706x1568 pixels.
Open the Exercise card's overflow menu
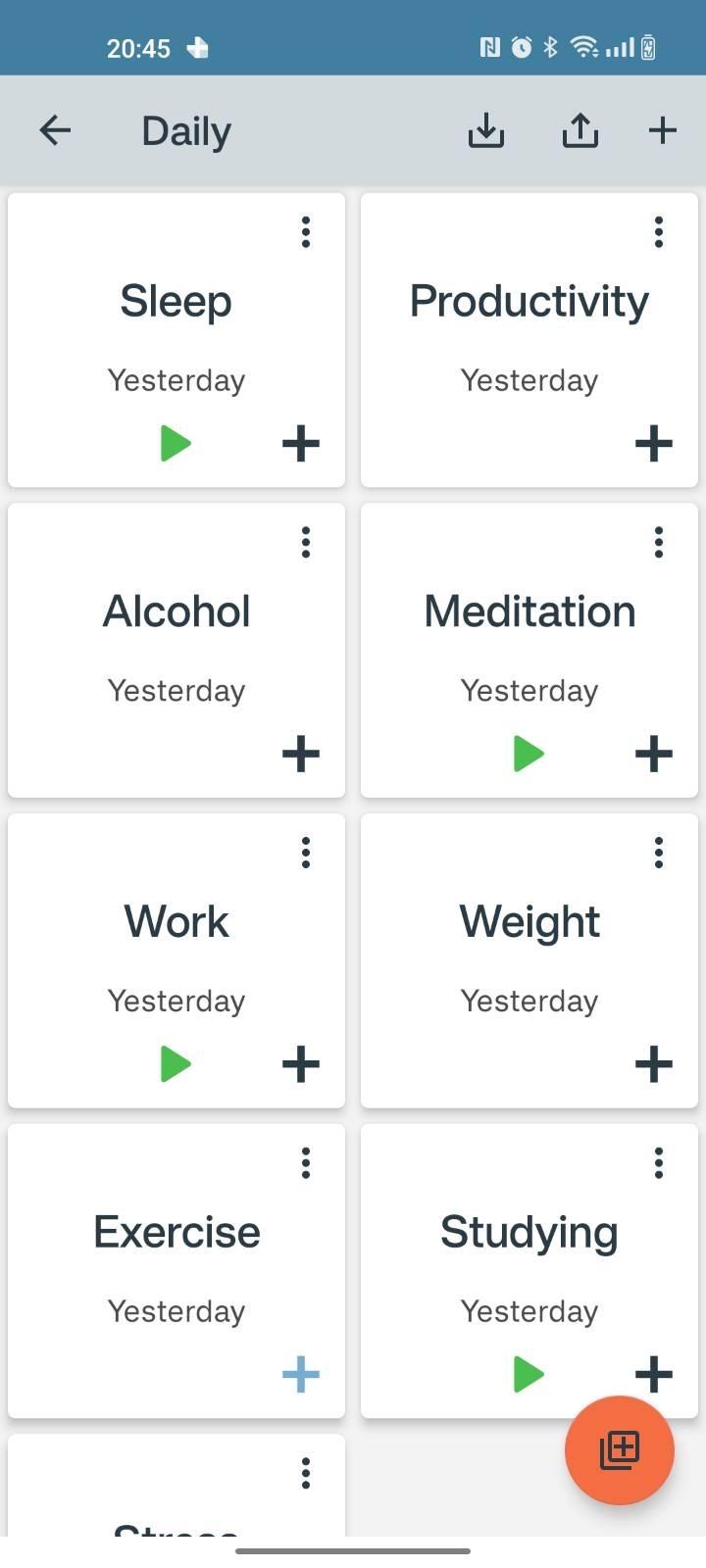306,1163
